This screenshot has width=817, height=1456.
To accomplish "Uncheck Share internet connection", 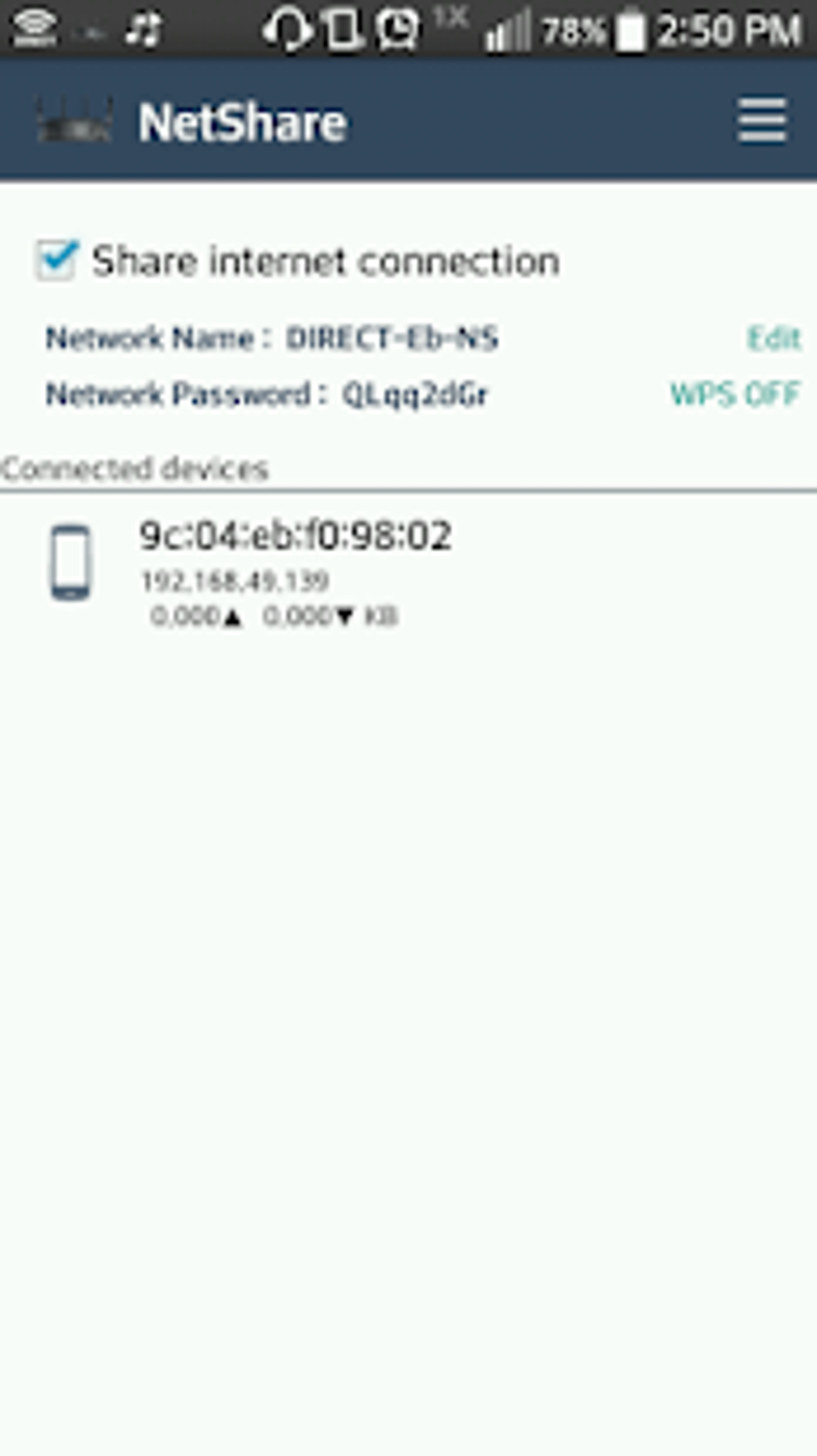I will pos(56,260).
